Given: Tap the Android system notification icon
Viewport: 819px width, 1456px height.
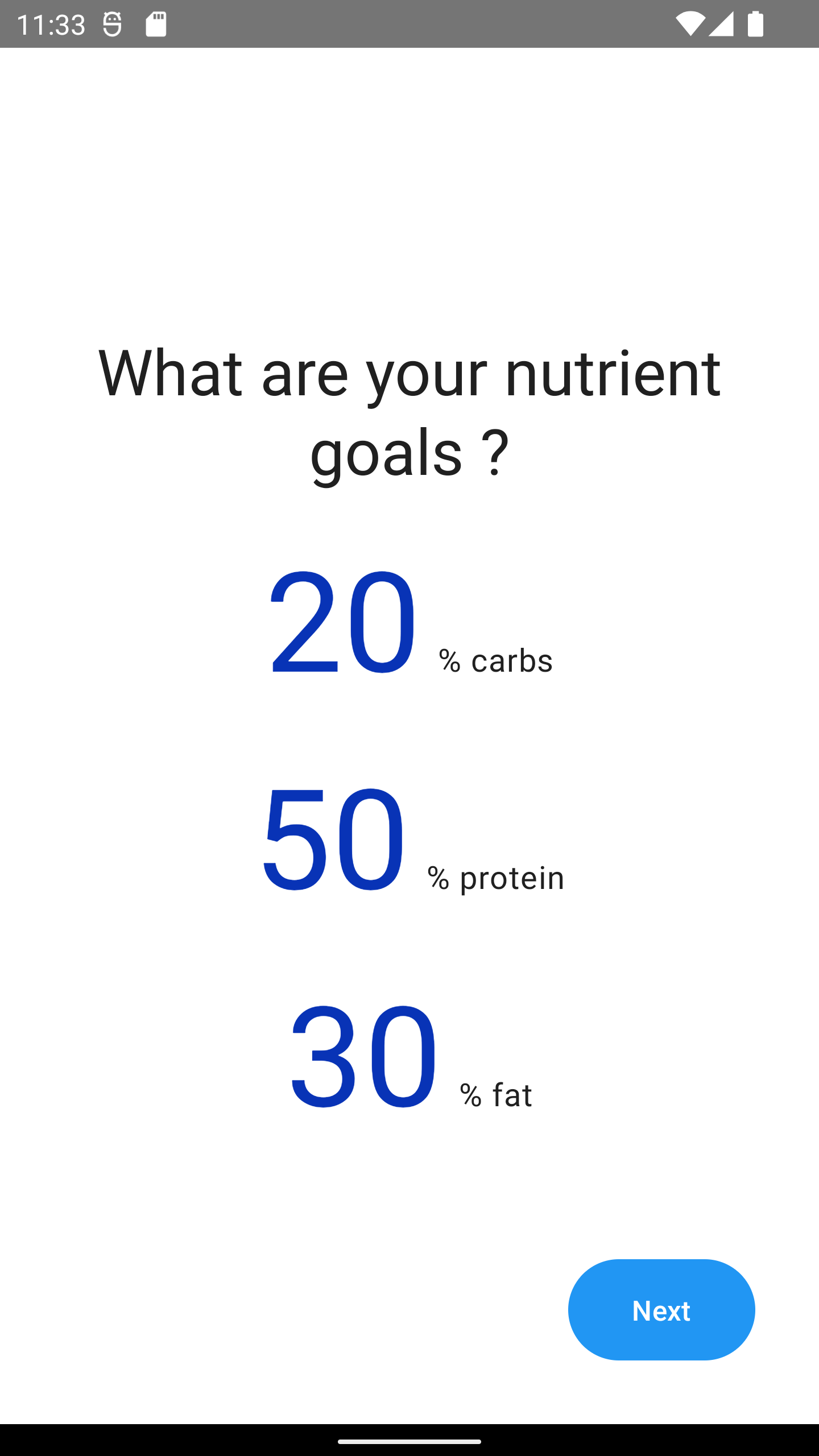Looking at the screenshot, I should [111, 23].
